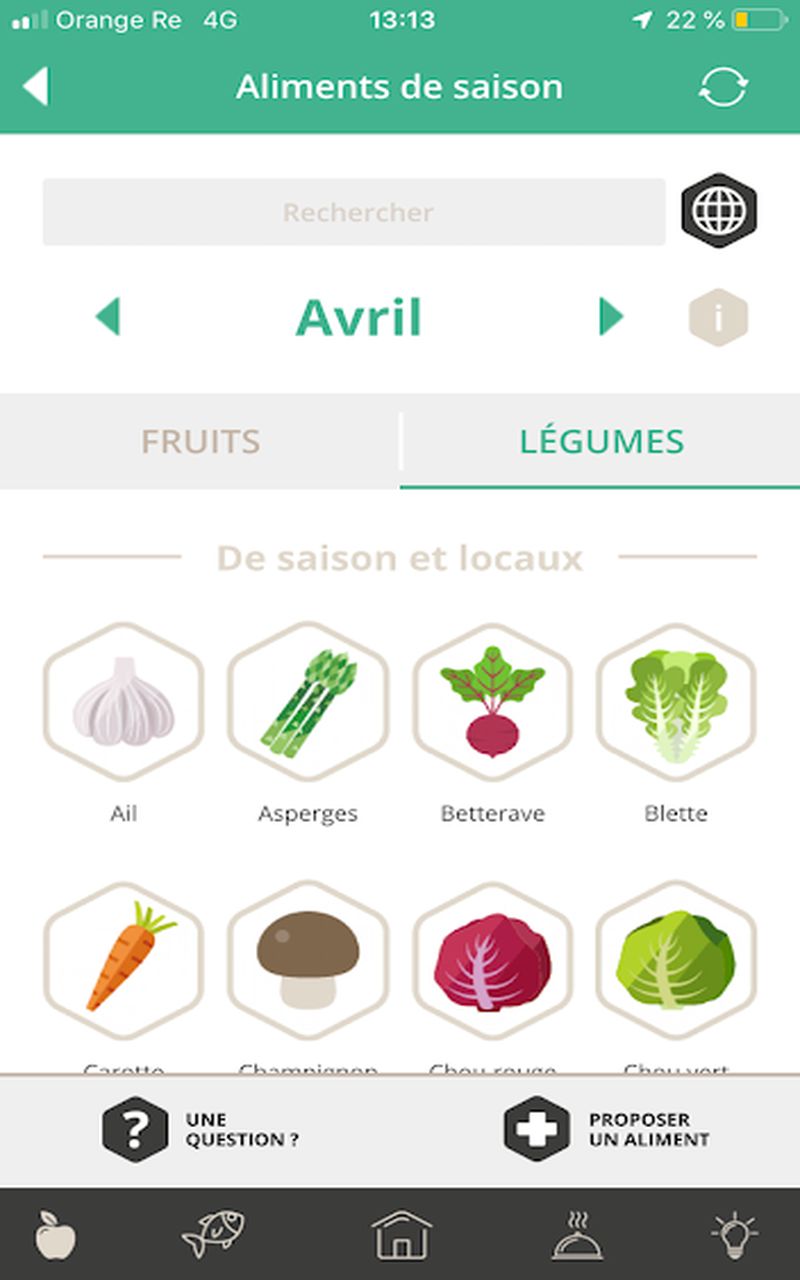Screen dimensions: 800x1280
Task: Open the info icon beside Avril
Action: (x=718, y=318)
